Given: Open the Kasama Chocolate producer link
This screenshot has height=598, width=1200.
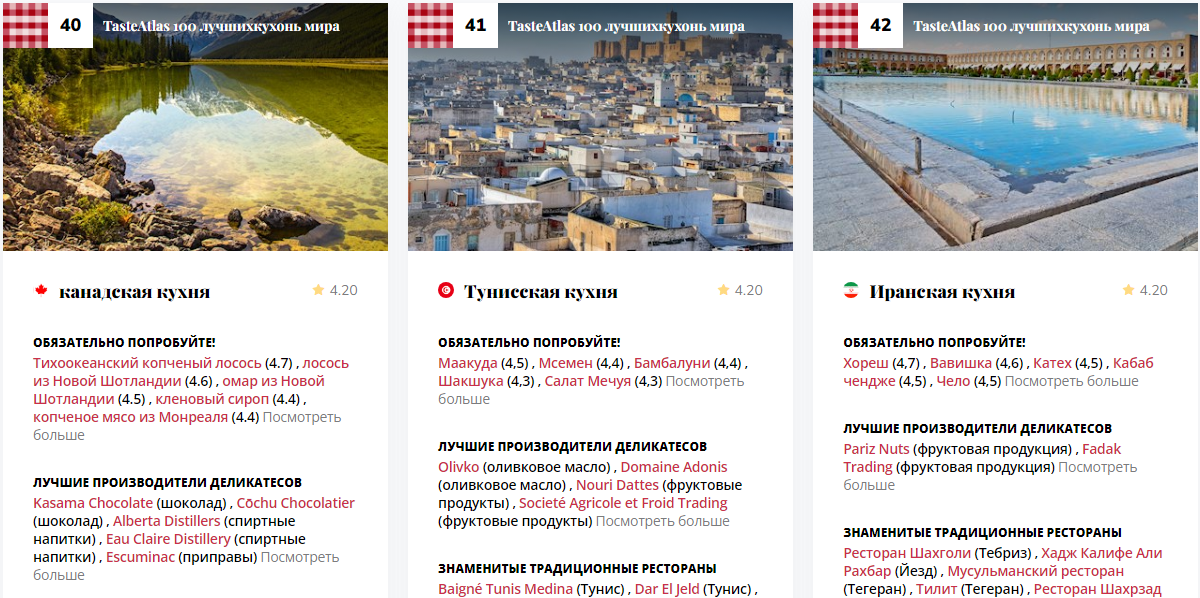Looking at the screenshot, I should (93, 503).
